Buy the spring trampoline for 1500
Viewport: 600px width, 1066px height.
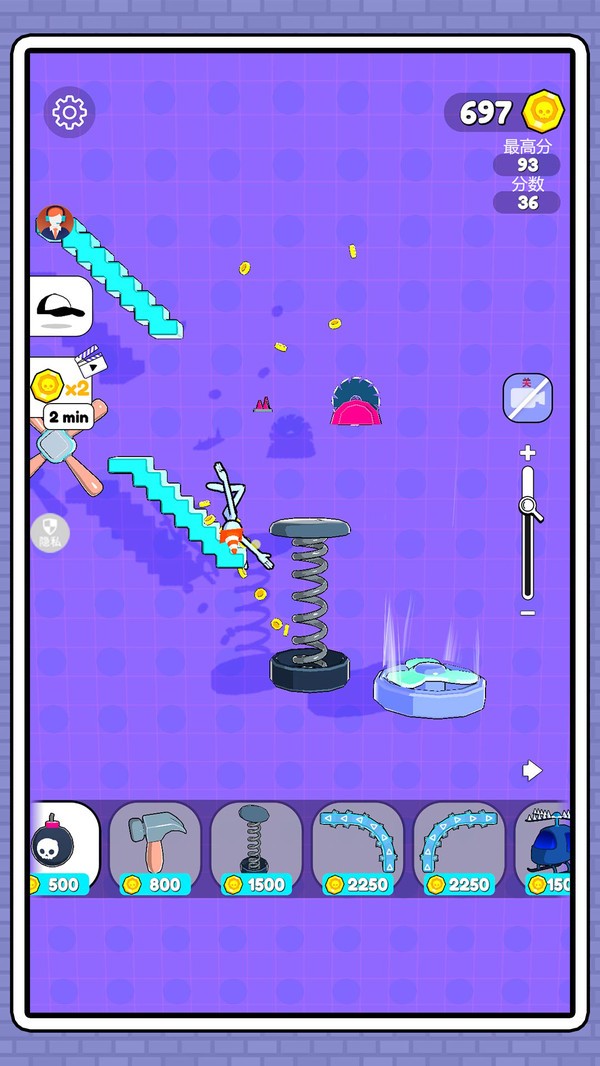point(256,848)
